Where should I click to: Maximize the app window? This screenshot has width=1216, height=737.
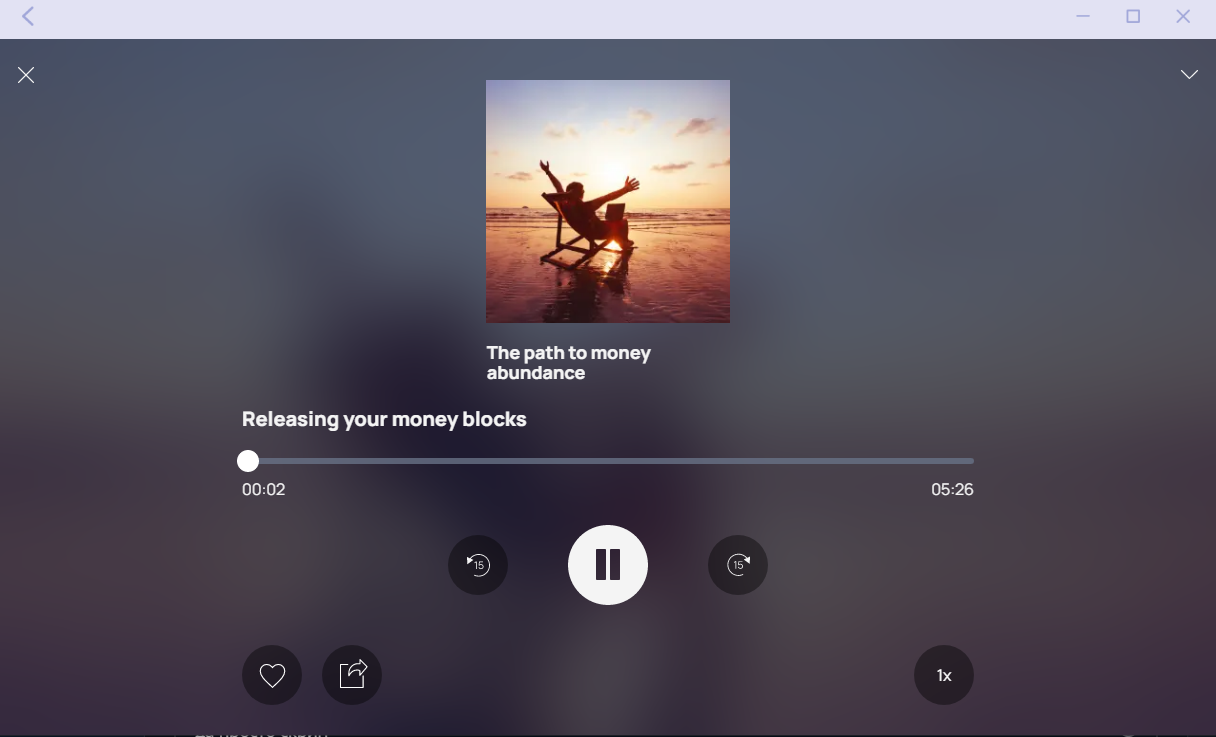[x=1133, y=16]
